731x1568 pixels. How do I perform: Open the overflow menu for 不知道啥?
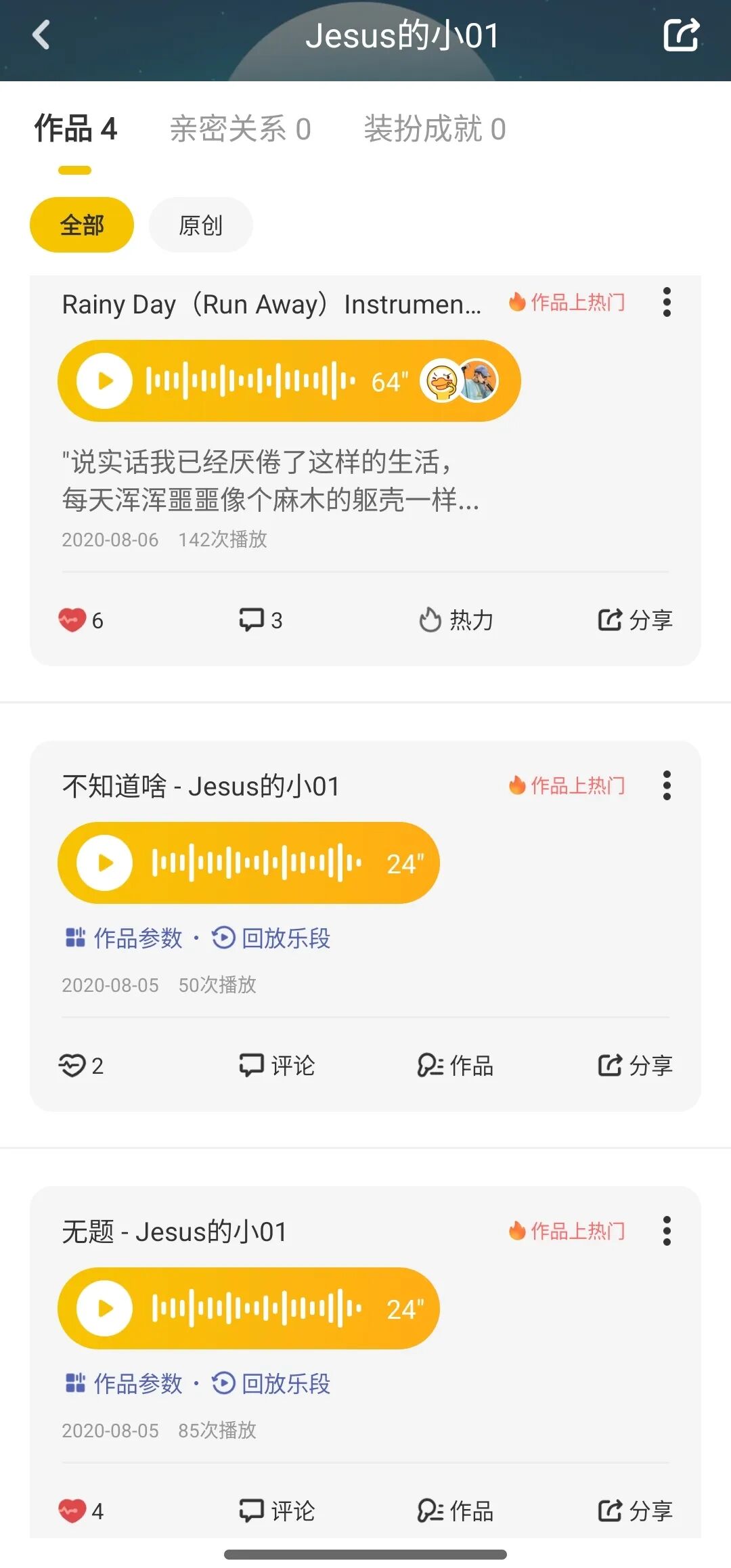click(x=667, y=786)
